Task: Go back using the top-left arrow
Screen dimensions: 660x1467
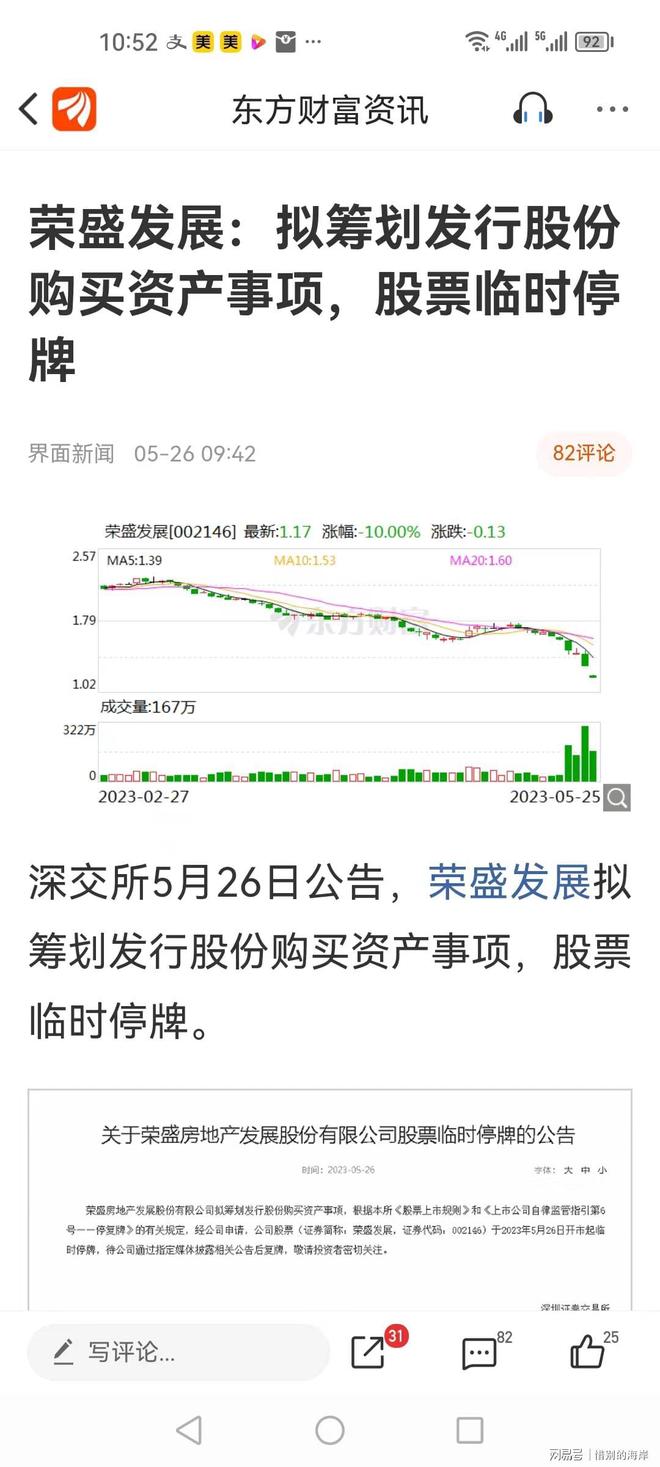Action: (29, 109)
